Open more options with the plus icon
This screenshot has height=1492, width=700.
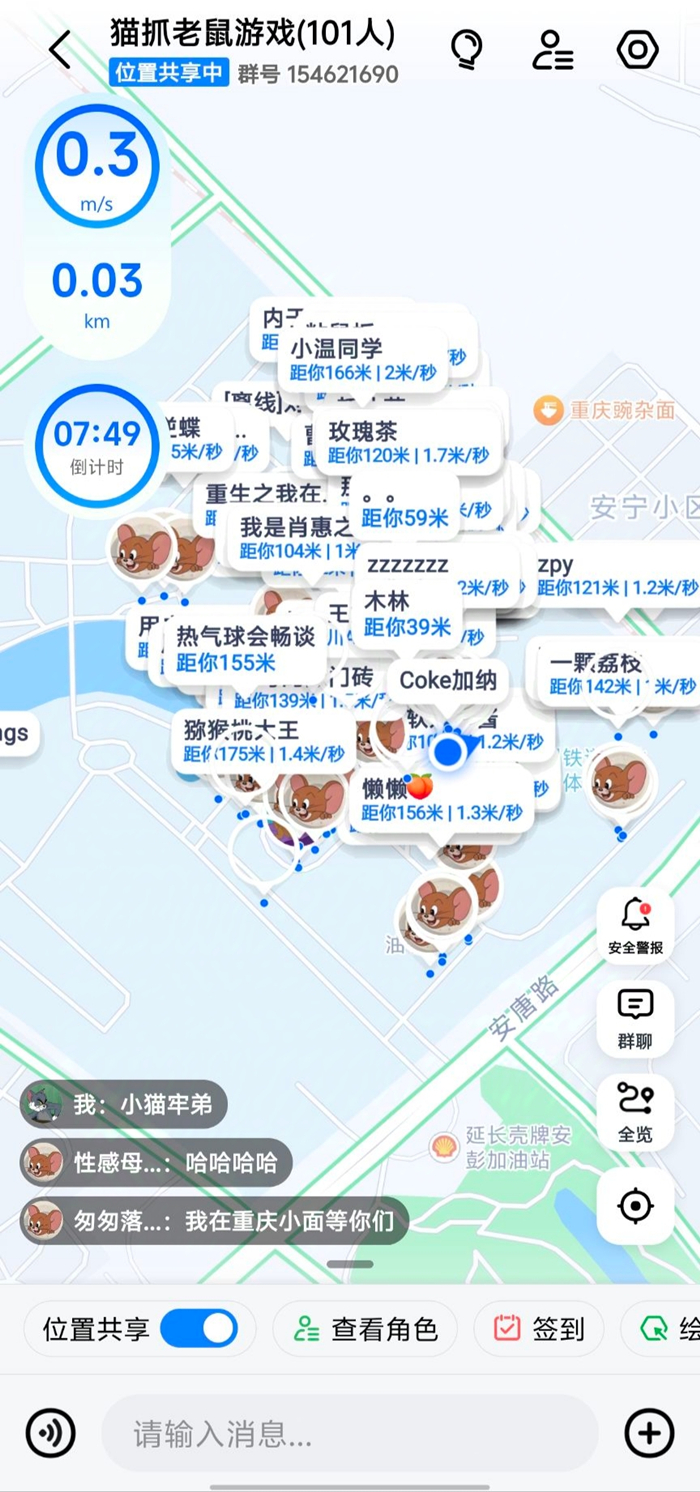click(648, 1433)
